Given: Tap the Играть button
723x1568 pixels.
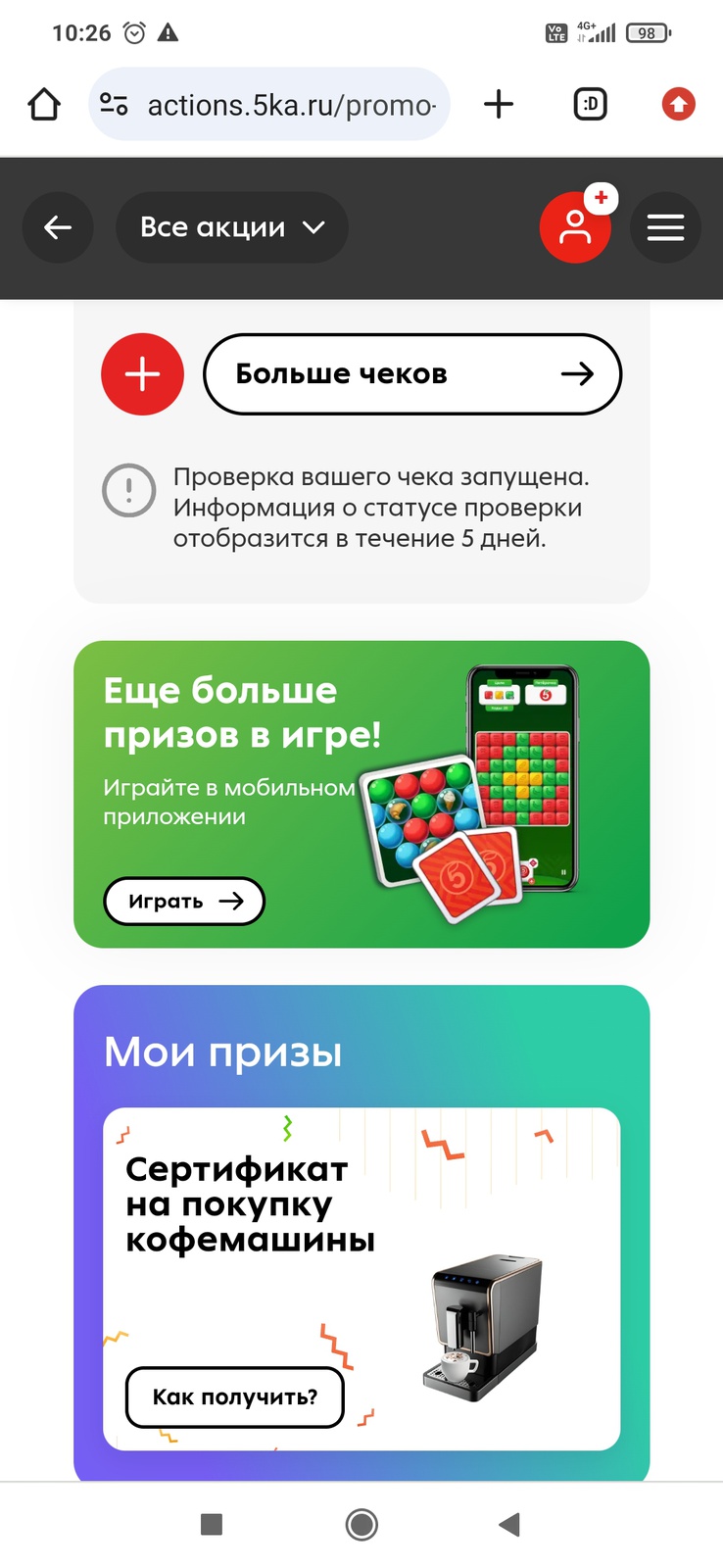Looking at the screenshot, I should (184, 901).
